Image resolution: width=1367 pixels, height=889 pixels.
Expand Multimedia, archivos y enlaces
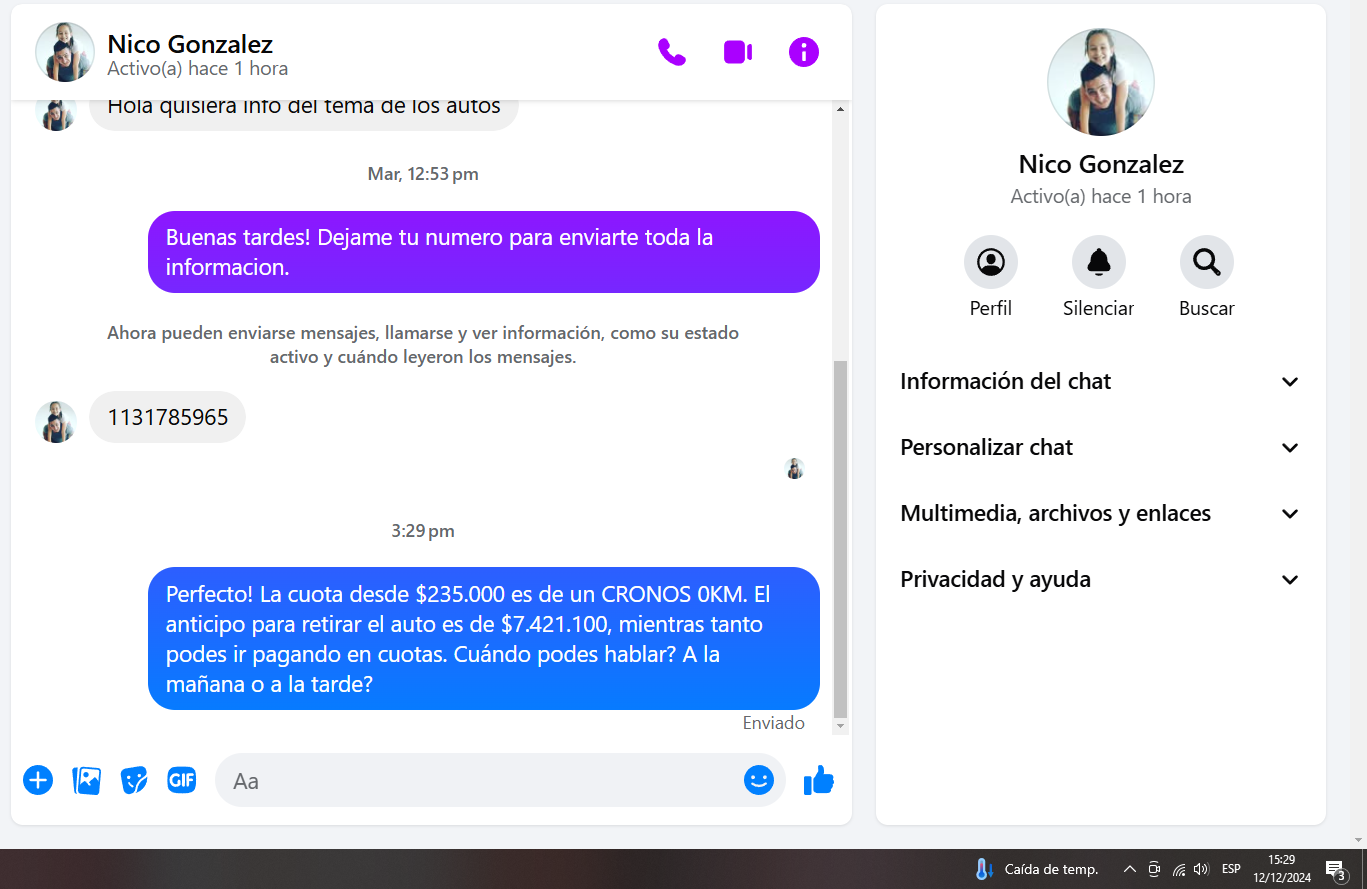click(x=1100, y=514)
